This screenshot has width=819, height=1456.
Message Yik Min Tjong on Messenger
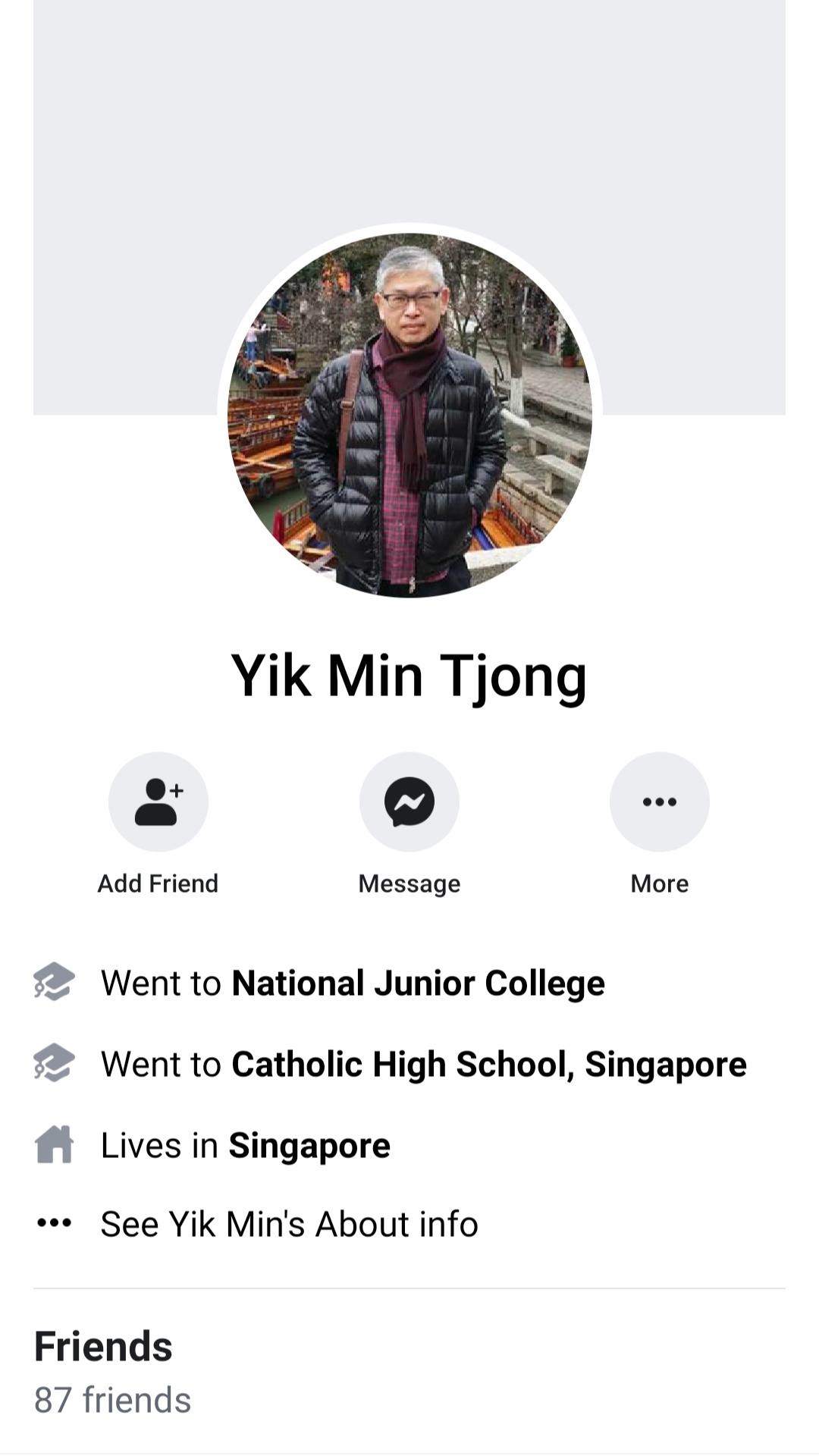[409, 802]
